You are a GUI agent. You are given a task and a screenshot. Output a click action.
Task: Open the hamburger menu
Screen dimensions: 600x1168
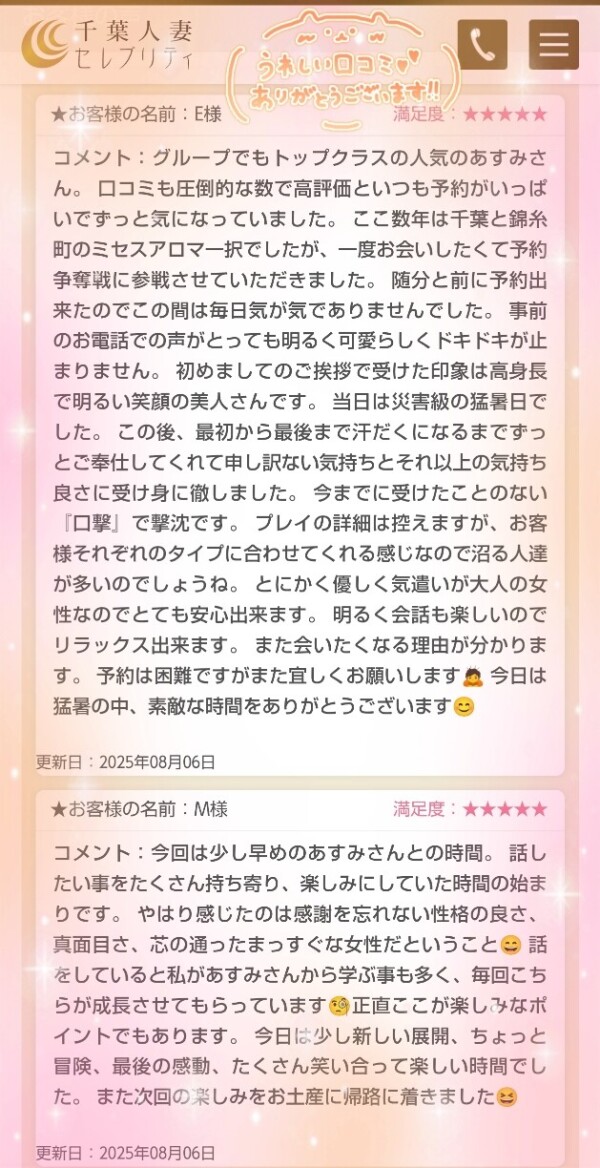click(x=554, y=45)
